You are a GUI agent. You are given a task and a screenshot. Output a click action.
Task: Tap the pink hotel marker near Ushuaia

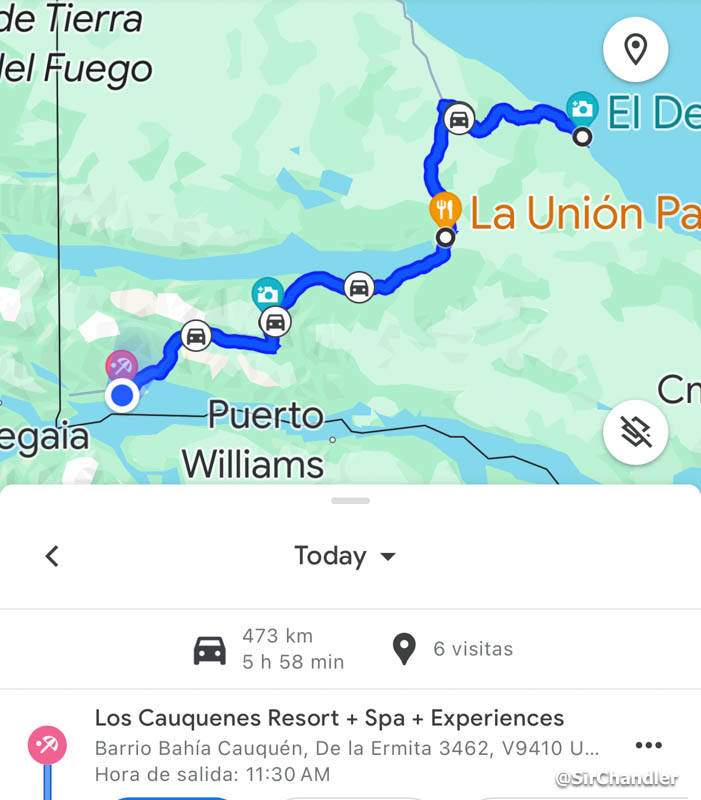coord(121,365)
